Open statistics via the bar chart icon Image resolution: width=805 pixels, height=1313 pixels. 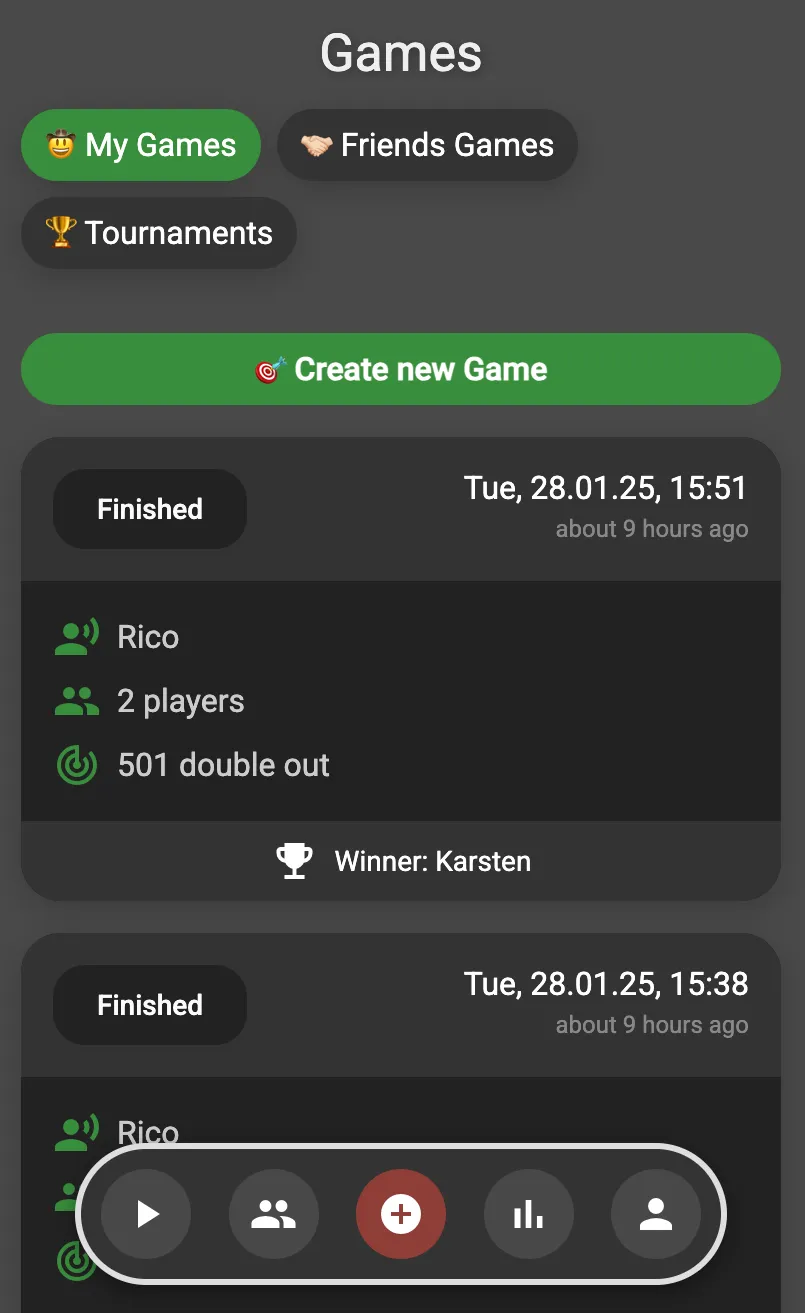(528, 1214)
